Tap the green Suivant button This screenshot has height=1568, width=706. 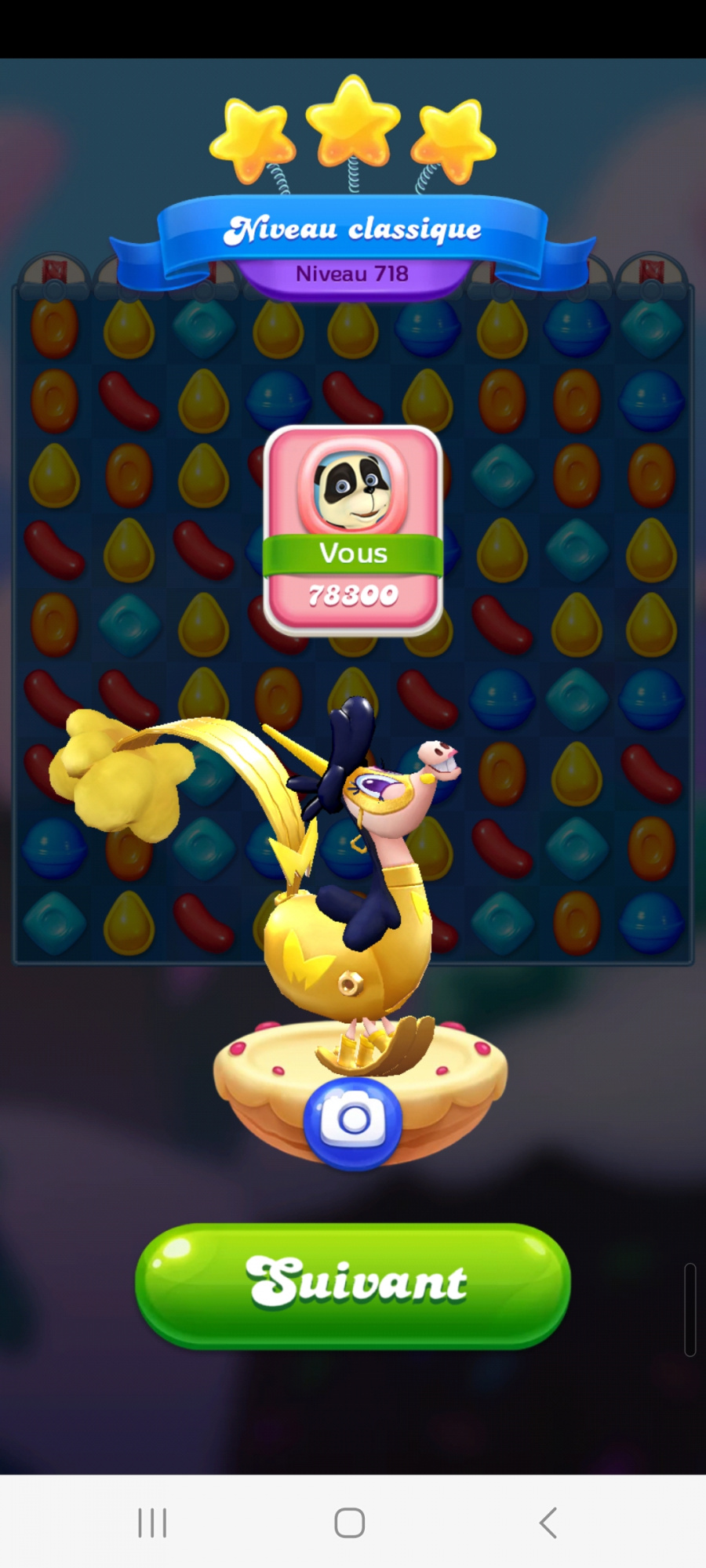(352, 1284)
